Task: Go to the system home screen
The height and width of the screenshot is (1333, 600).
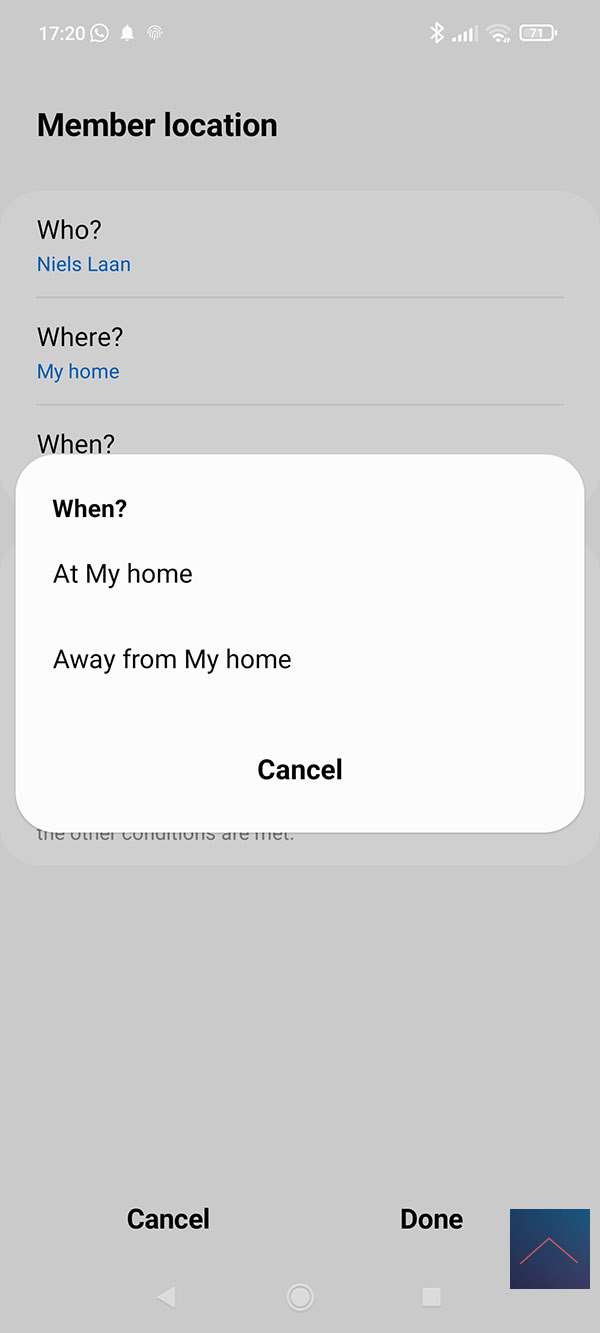Action: point(300,1297)
